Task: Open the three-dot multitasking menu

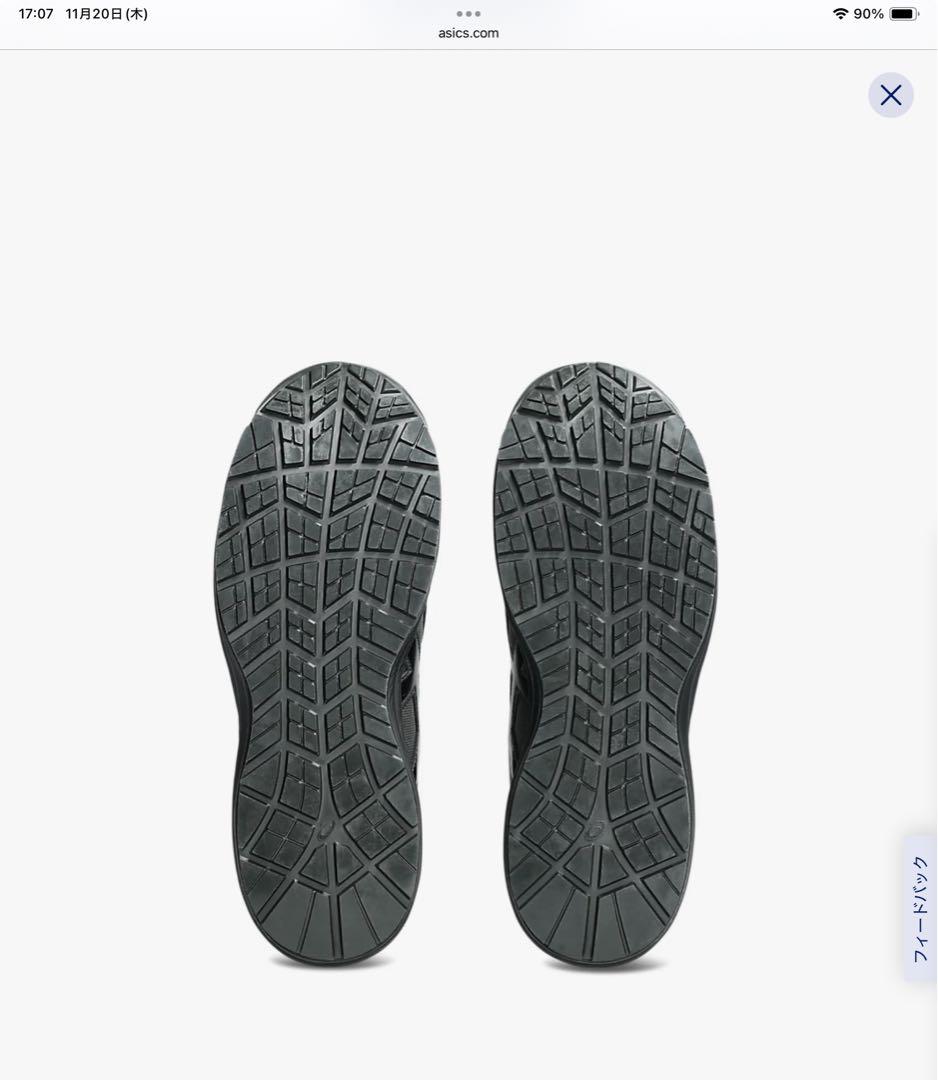Action: (468, 13)
